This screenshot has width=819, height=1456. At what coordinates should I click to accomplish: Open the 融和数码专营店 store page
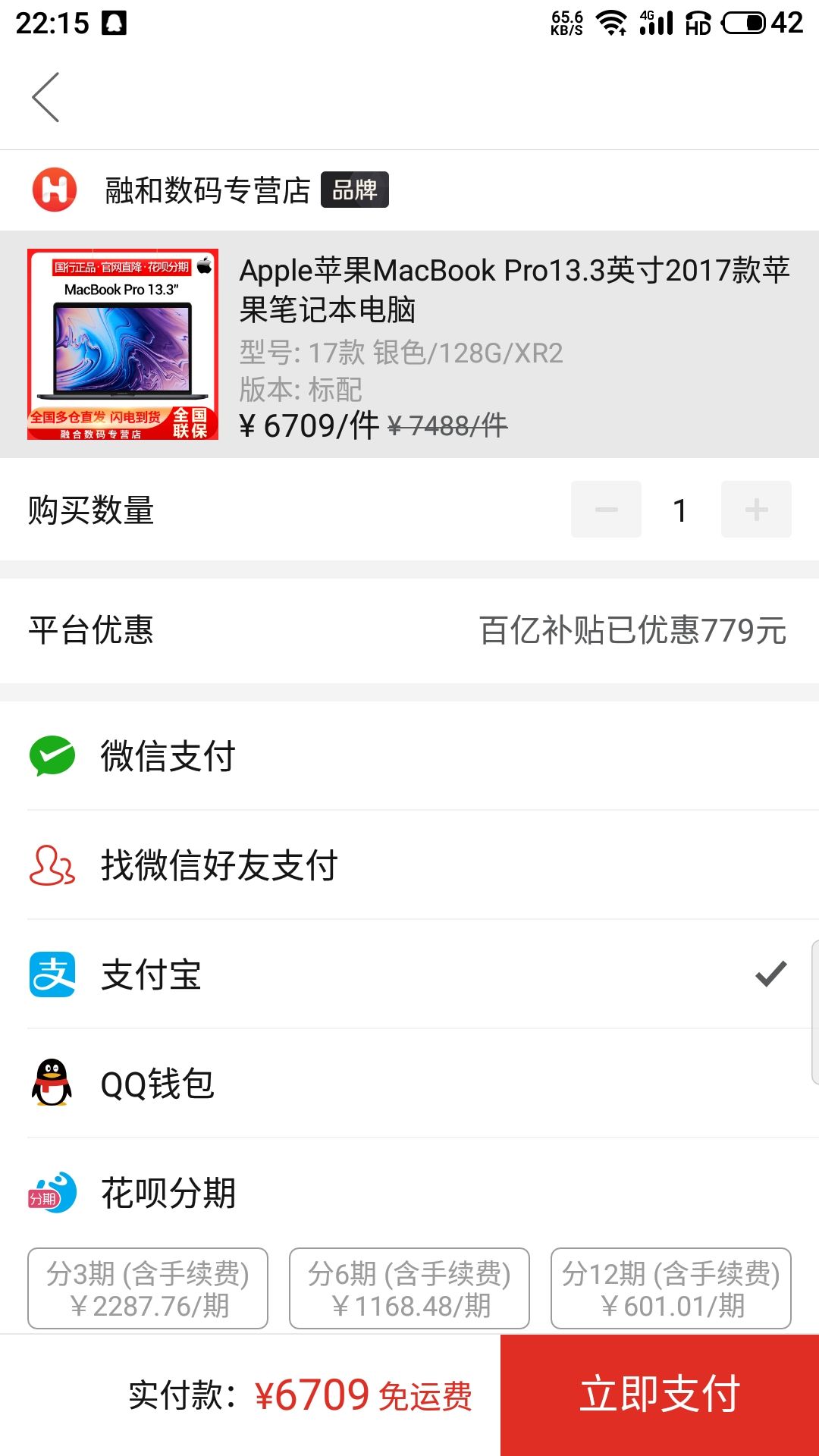(208, 190)
